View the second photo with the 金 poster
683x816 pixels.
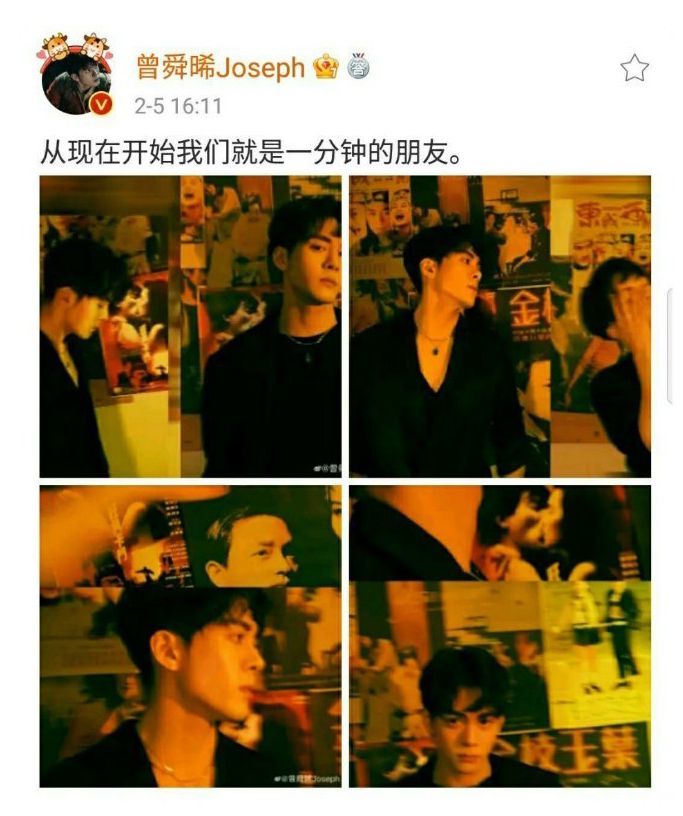click(x=500, y=326)
